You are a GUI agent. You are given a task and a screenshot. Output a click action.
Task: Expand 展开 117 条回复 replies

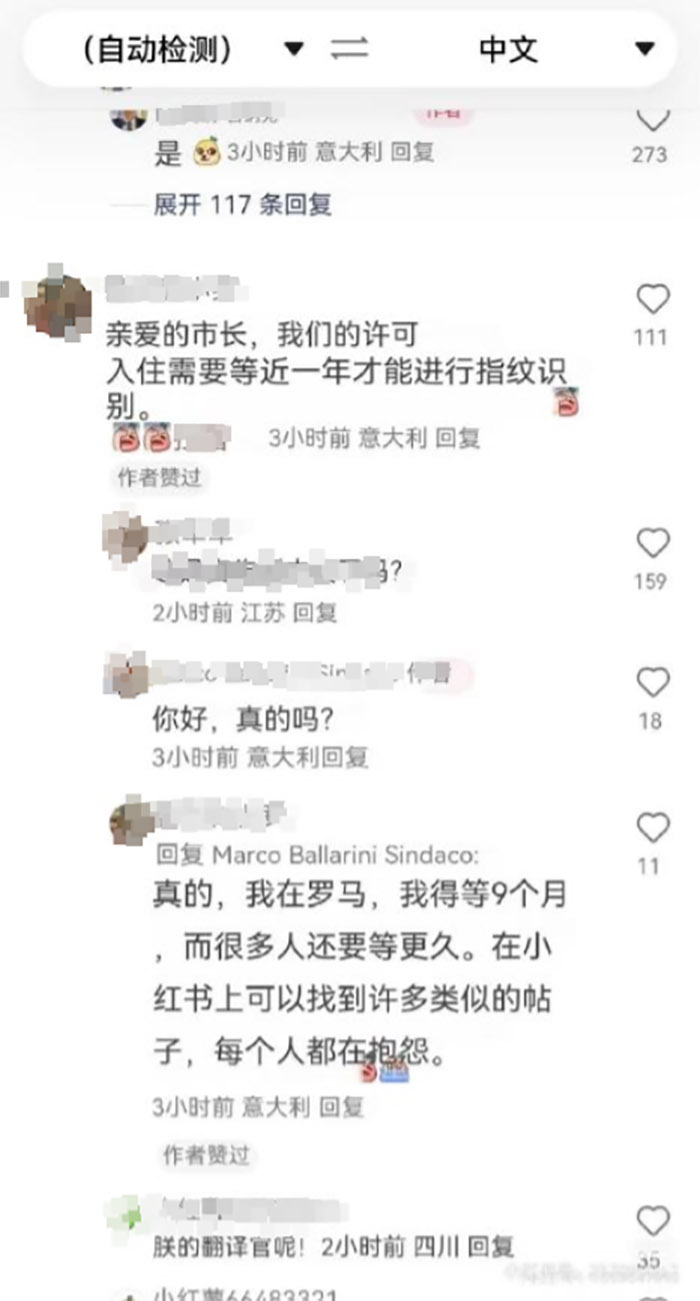click(242, 205)
